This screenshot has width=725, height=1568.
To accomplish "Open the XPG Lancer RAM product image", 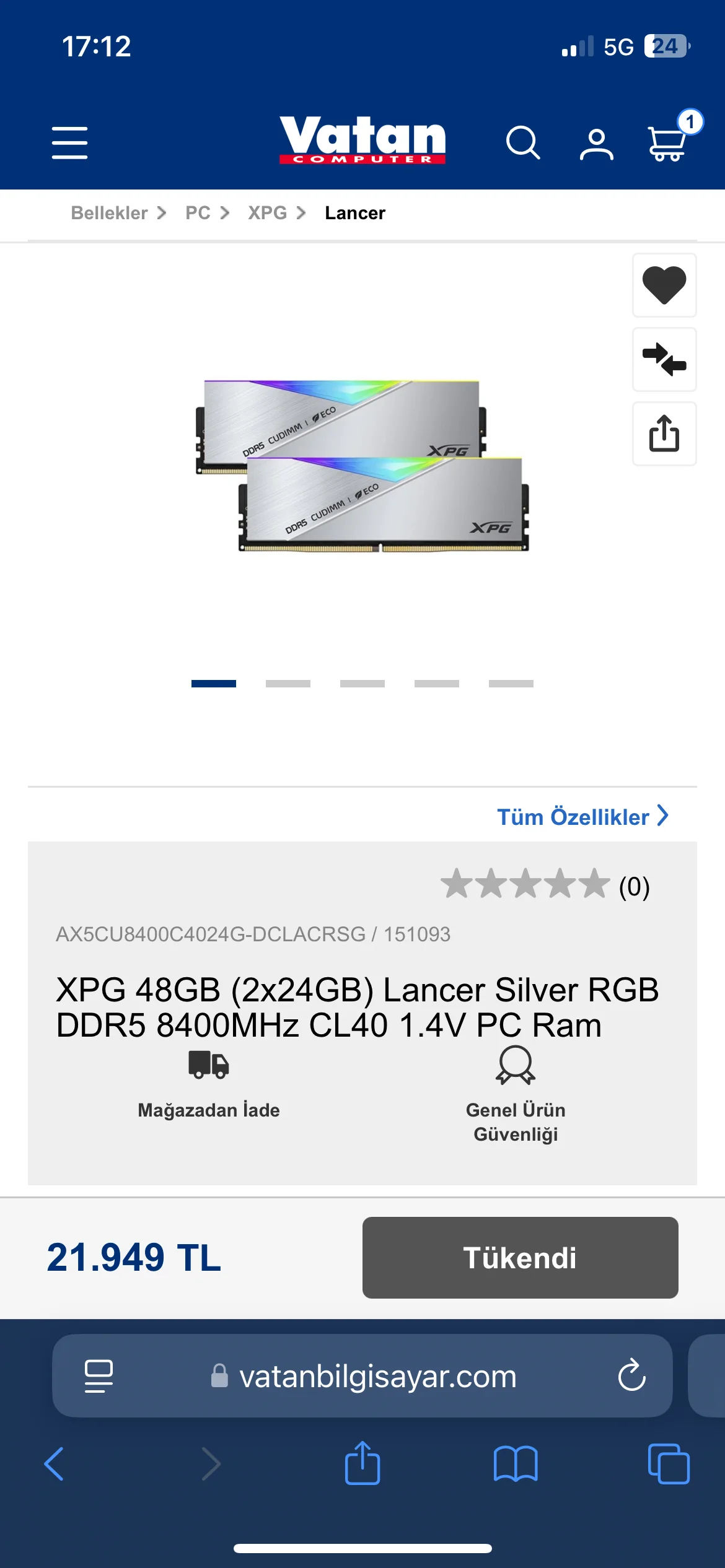I will click(x=362, y=466).
